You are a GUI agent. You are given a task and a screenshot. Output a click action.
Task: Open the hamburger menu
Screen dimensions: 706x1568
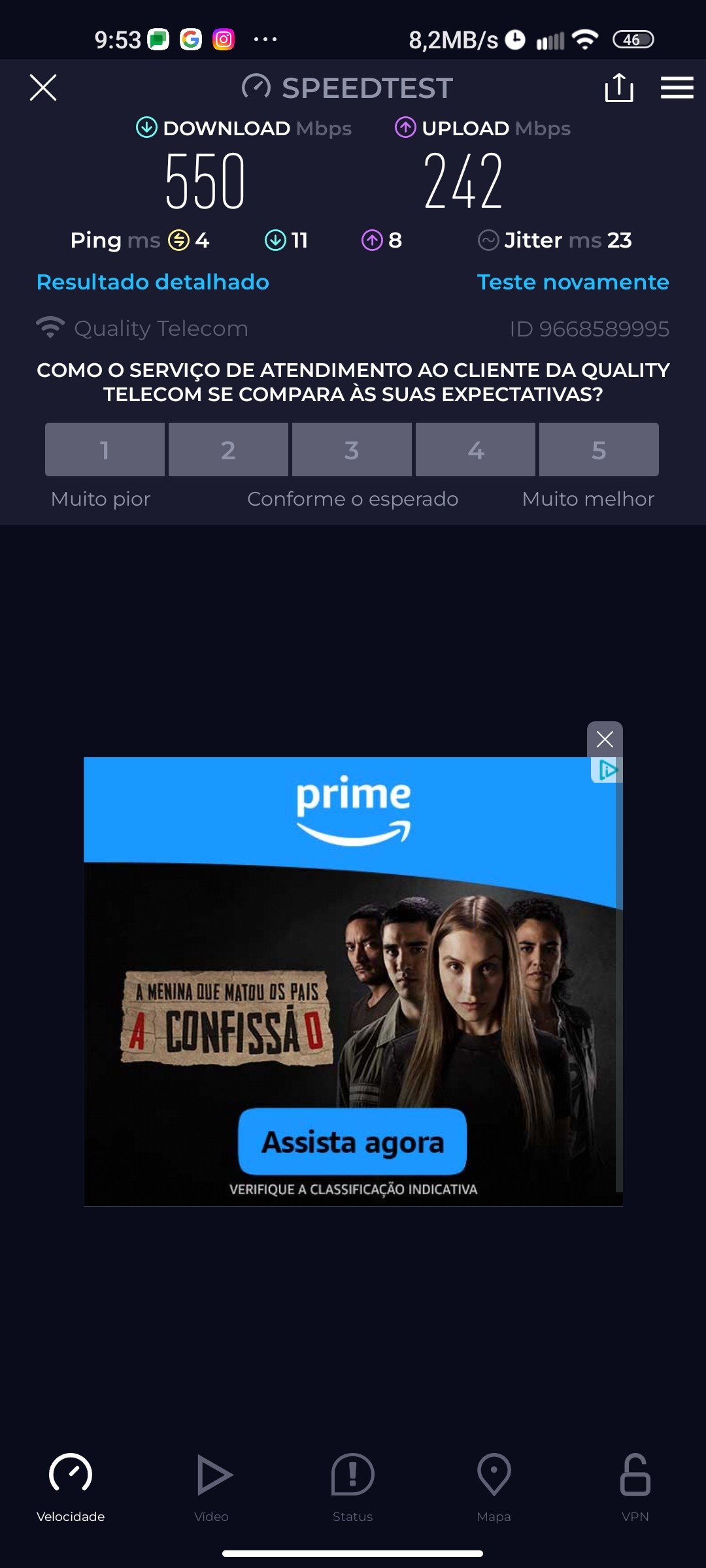677,88
